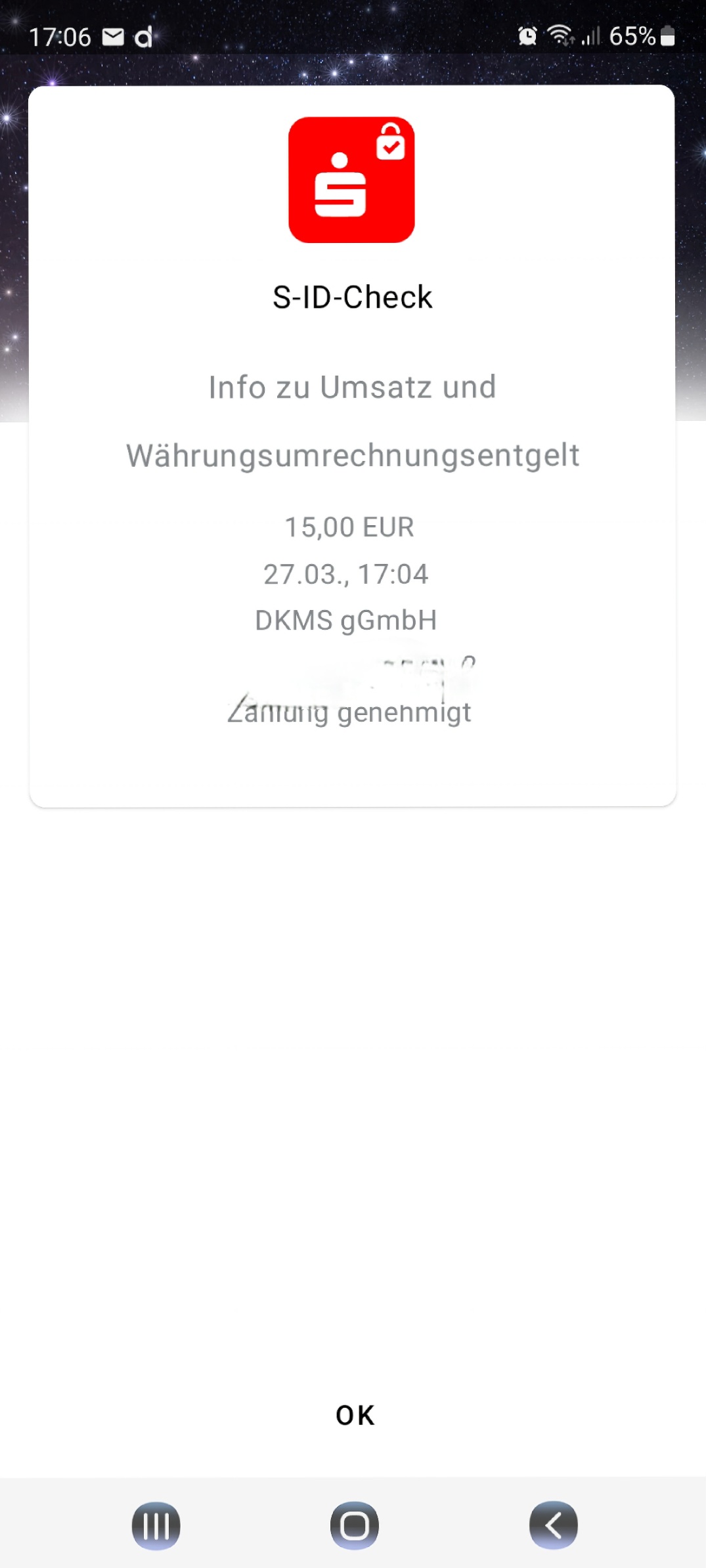This screenshot has height=1568, width=706.
Task: Confirm the S-ID-Check dialog with OK
Action: tap(355, 1415)
